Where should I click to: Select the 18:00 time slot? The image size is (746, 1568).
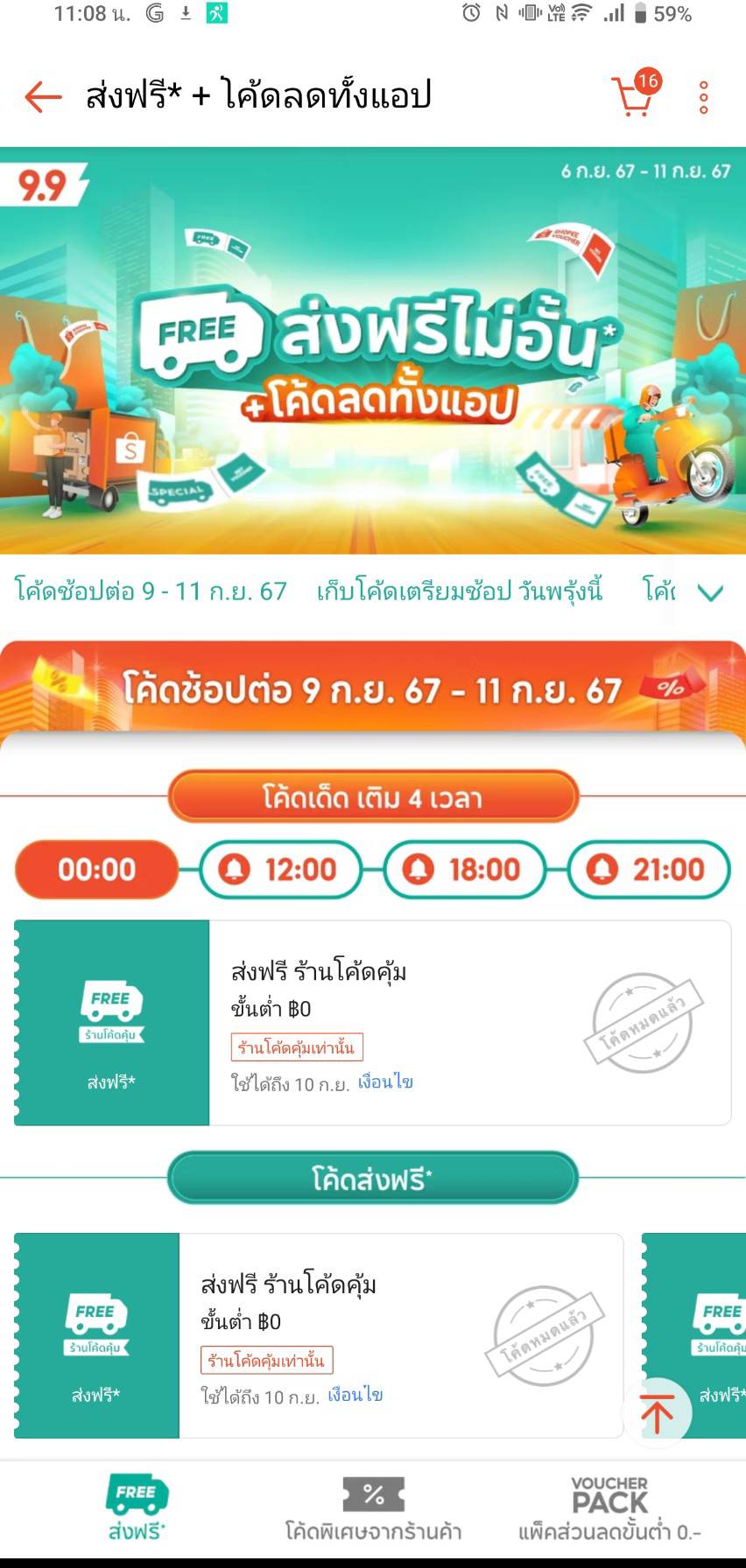[x=465, y=869]
